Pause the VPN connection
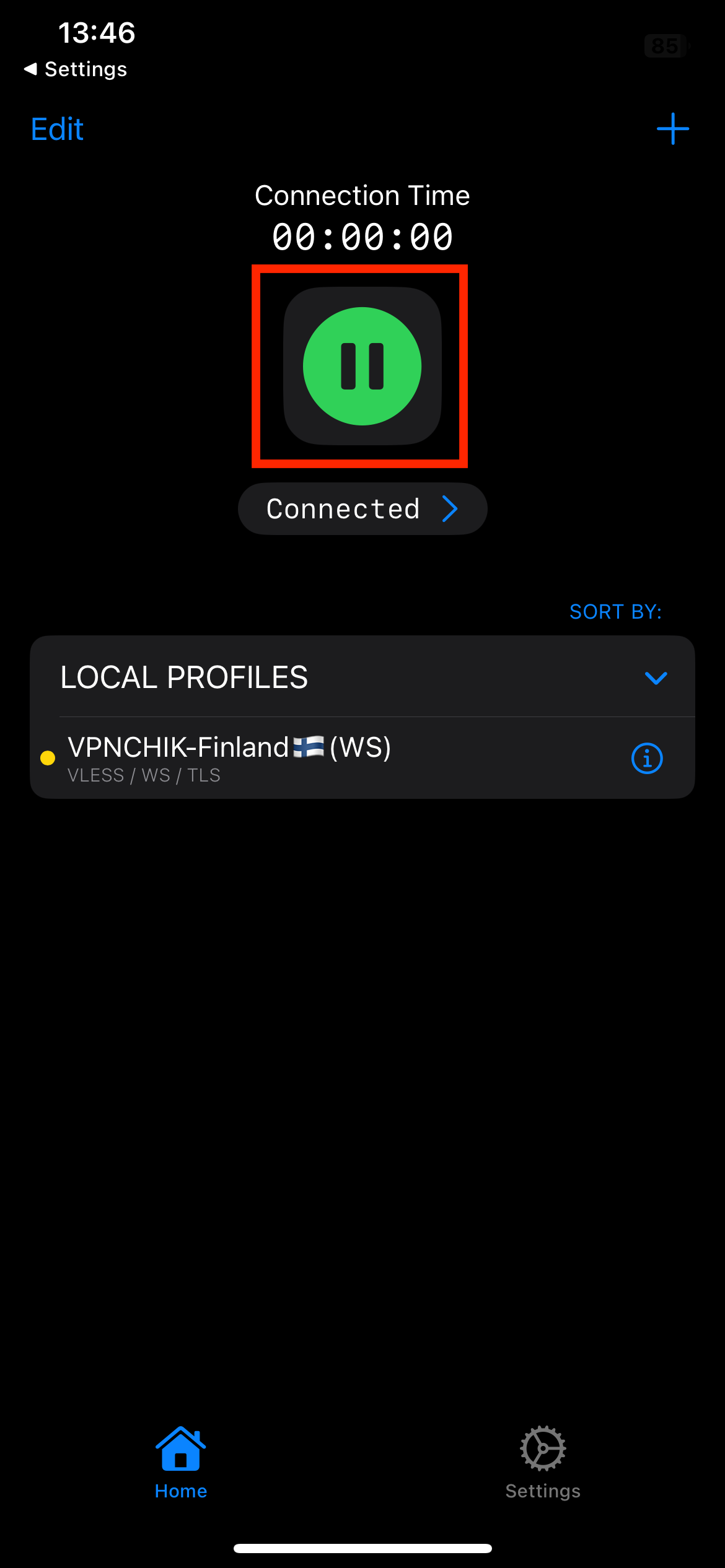The image size is (725, 1568). 362,366
